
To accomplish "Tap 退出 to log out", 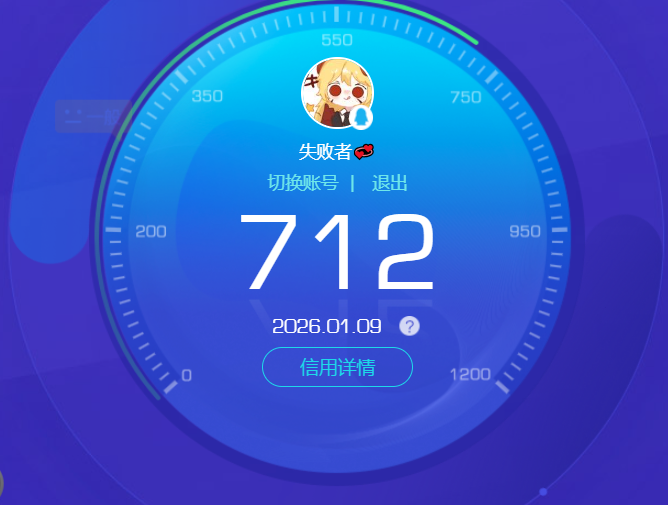I will tap(389, 183).
